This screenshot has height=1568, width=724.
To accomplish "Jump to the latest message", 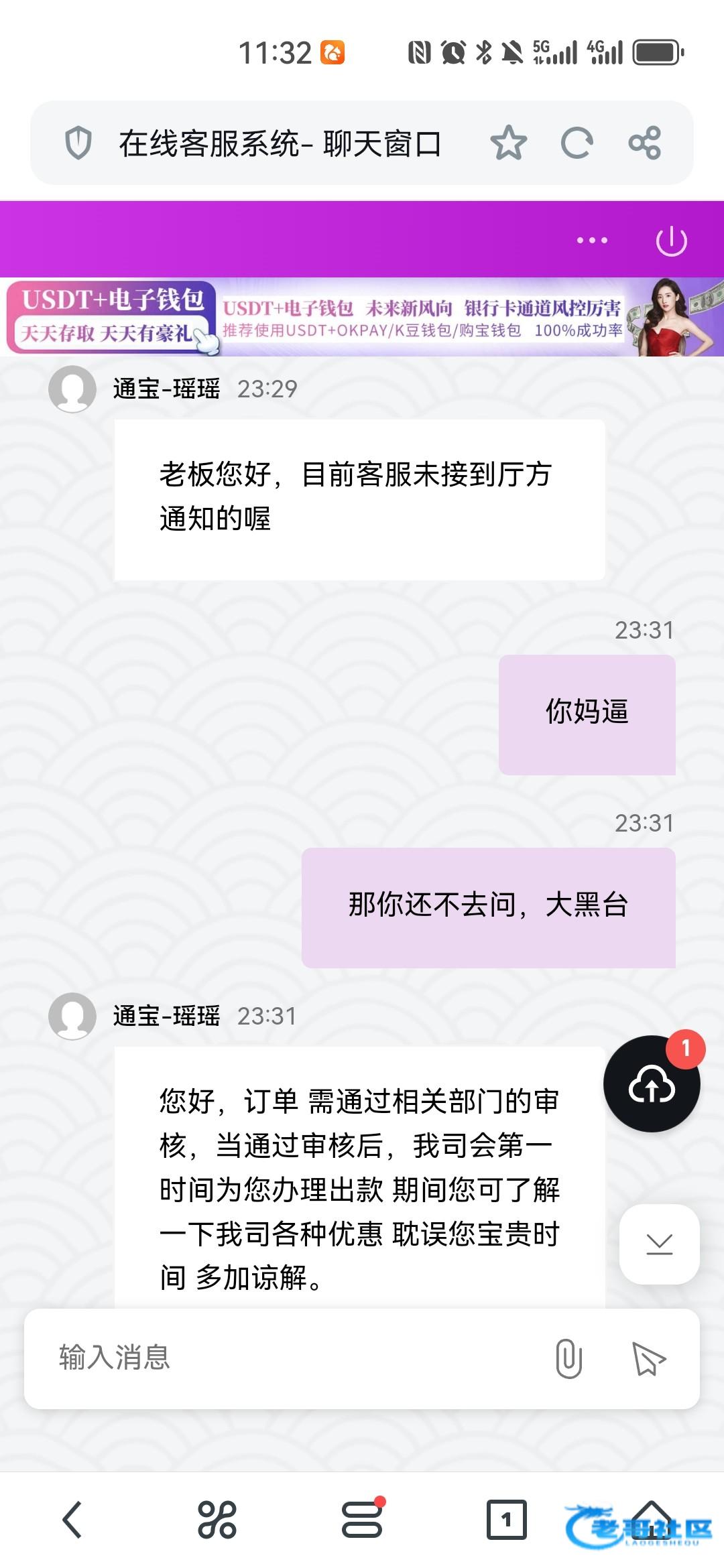I will coord(660,1244).
